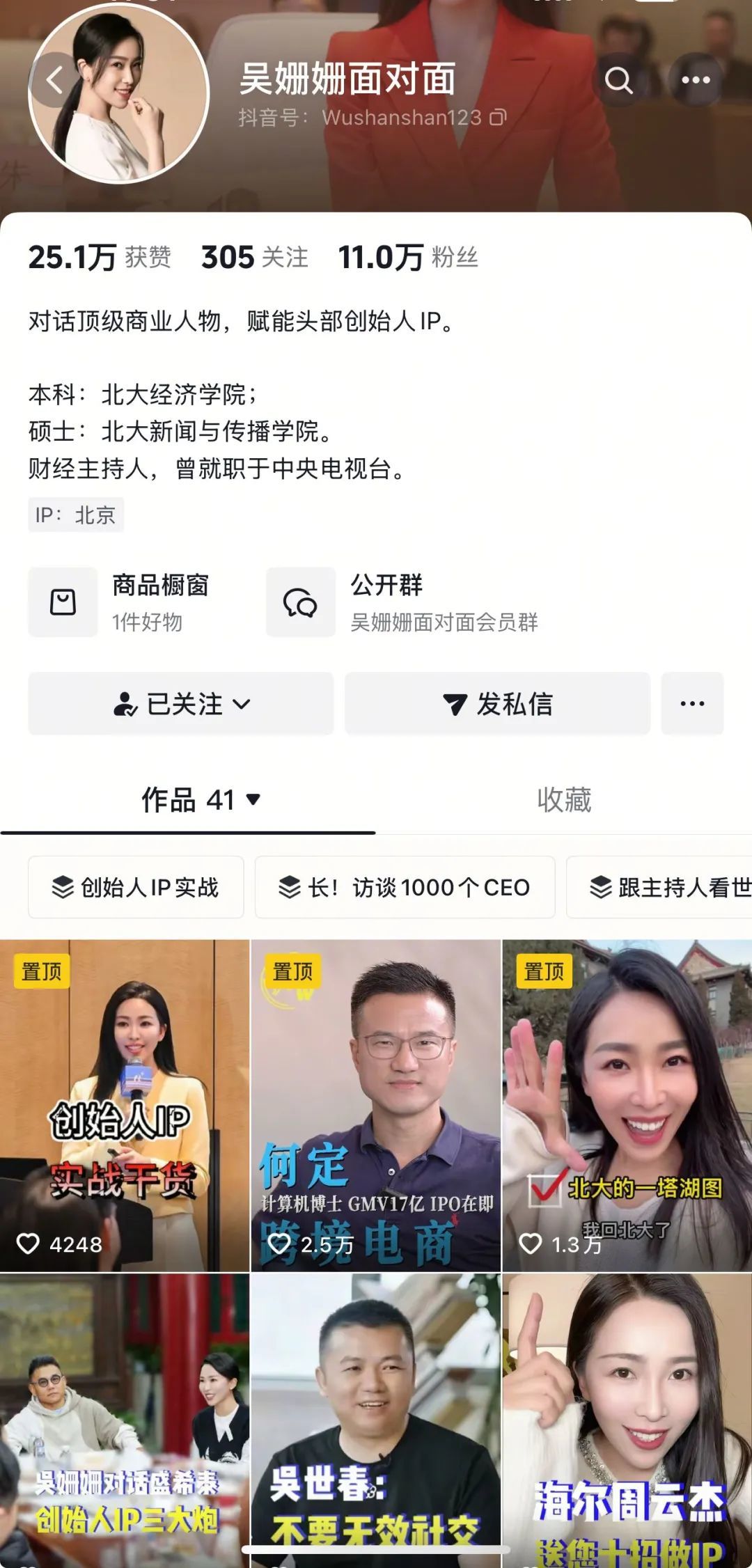
Task: Open more actions beside 发私信
Action: point(692,703)
